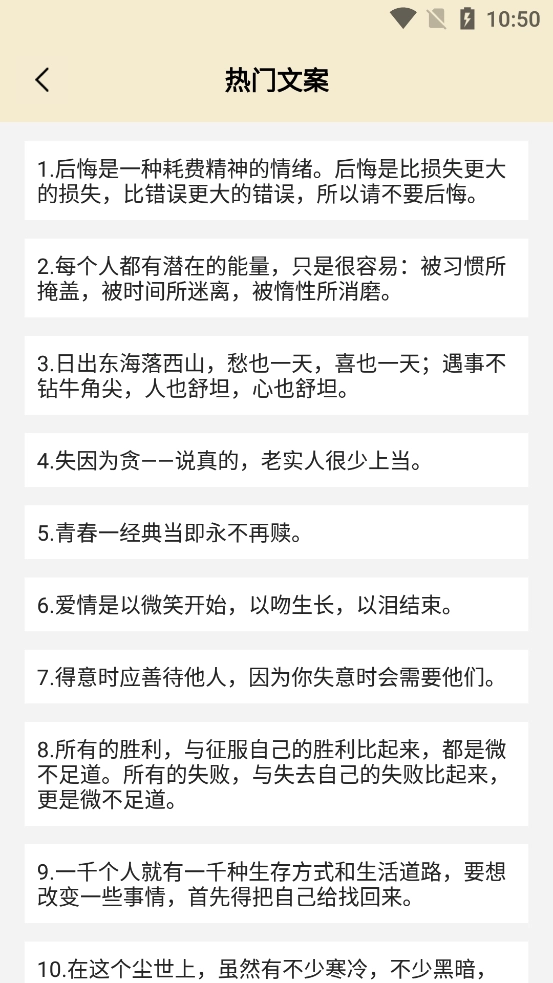Open quote 1 about 后悔是一种耗费精神的情绪
The image size is (553, 983).
click(276, 181)
